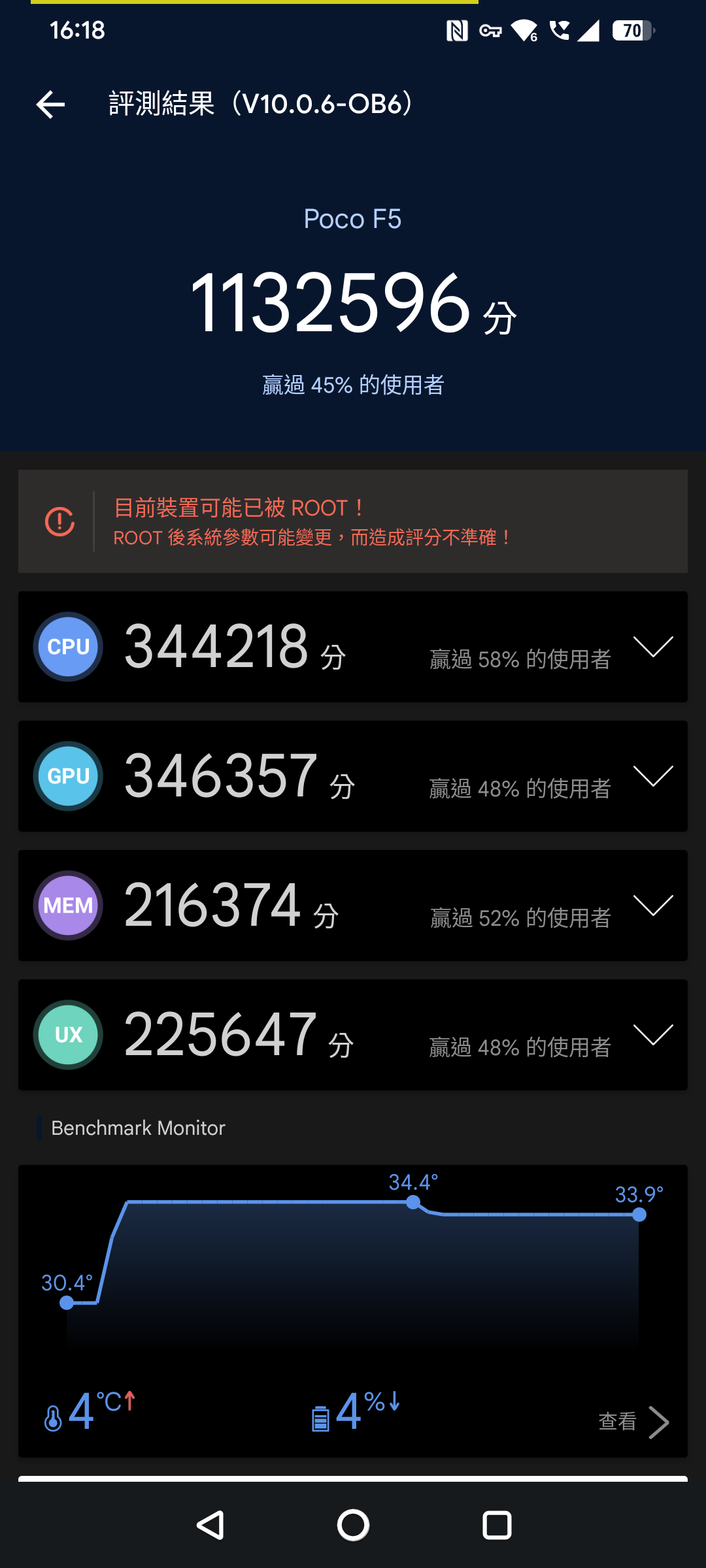This screenshot has height=1568, width=706.
Task: Open the recent apps view
Action: (497, 1526)
